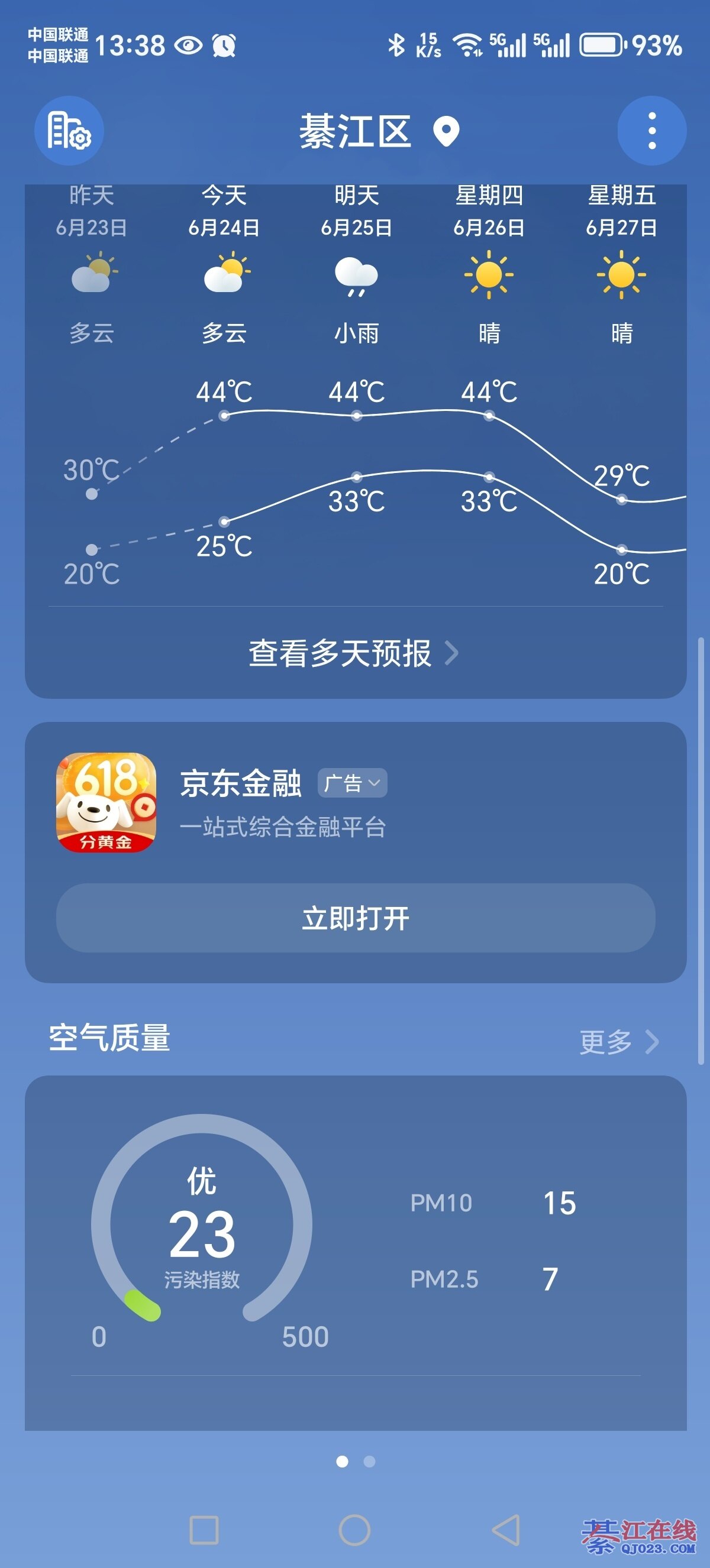The width and height of the screenshot is (710, 1568).
Task: Go to the home screen via the system home button
Action: 354,1530
